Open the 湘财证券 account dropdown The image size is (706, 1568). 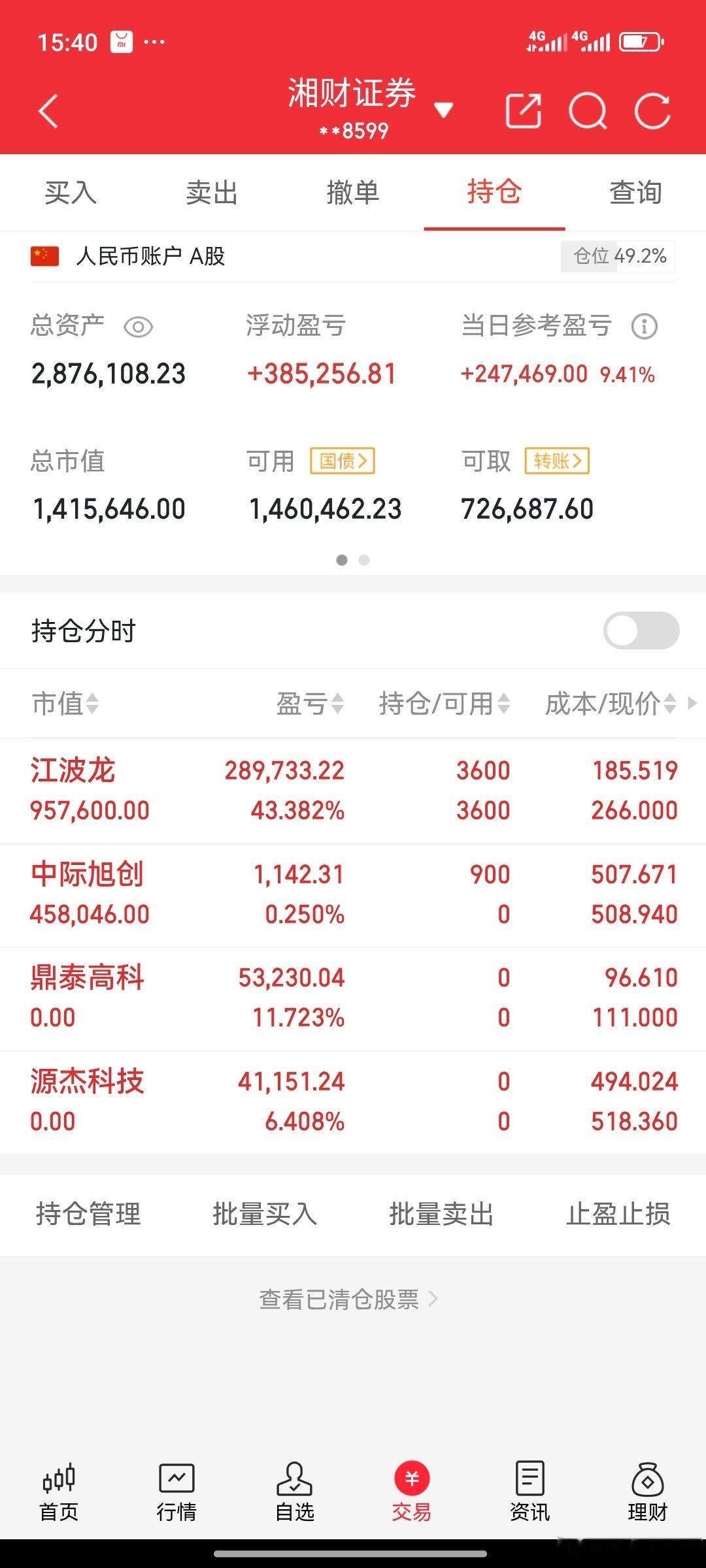tap(443, 110)
